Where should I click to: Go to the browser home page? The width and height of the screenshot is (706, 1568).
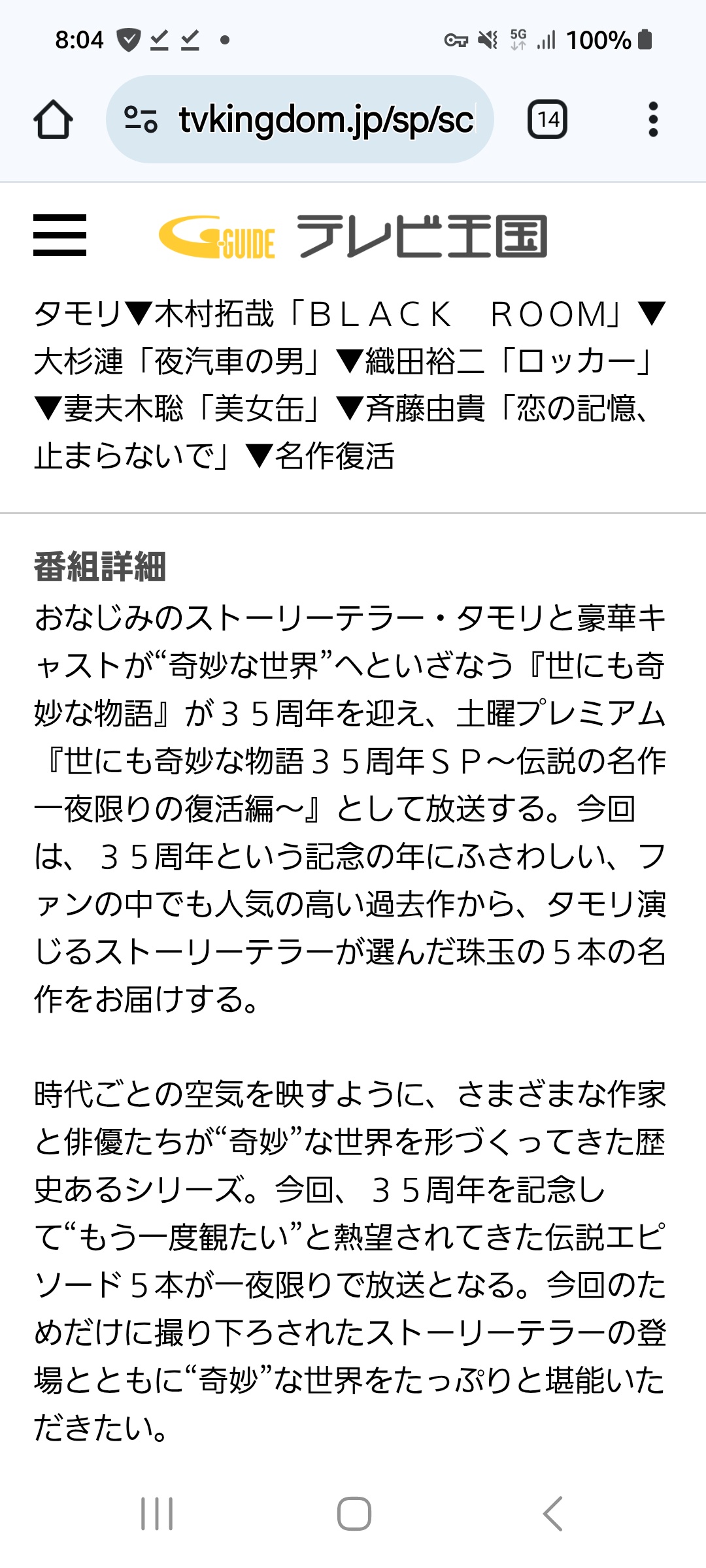tap(53, 120)
